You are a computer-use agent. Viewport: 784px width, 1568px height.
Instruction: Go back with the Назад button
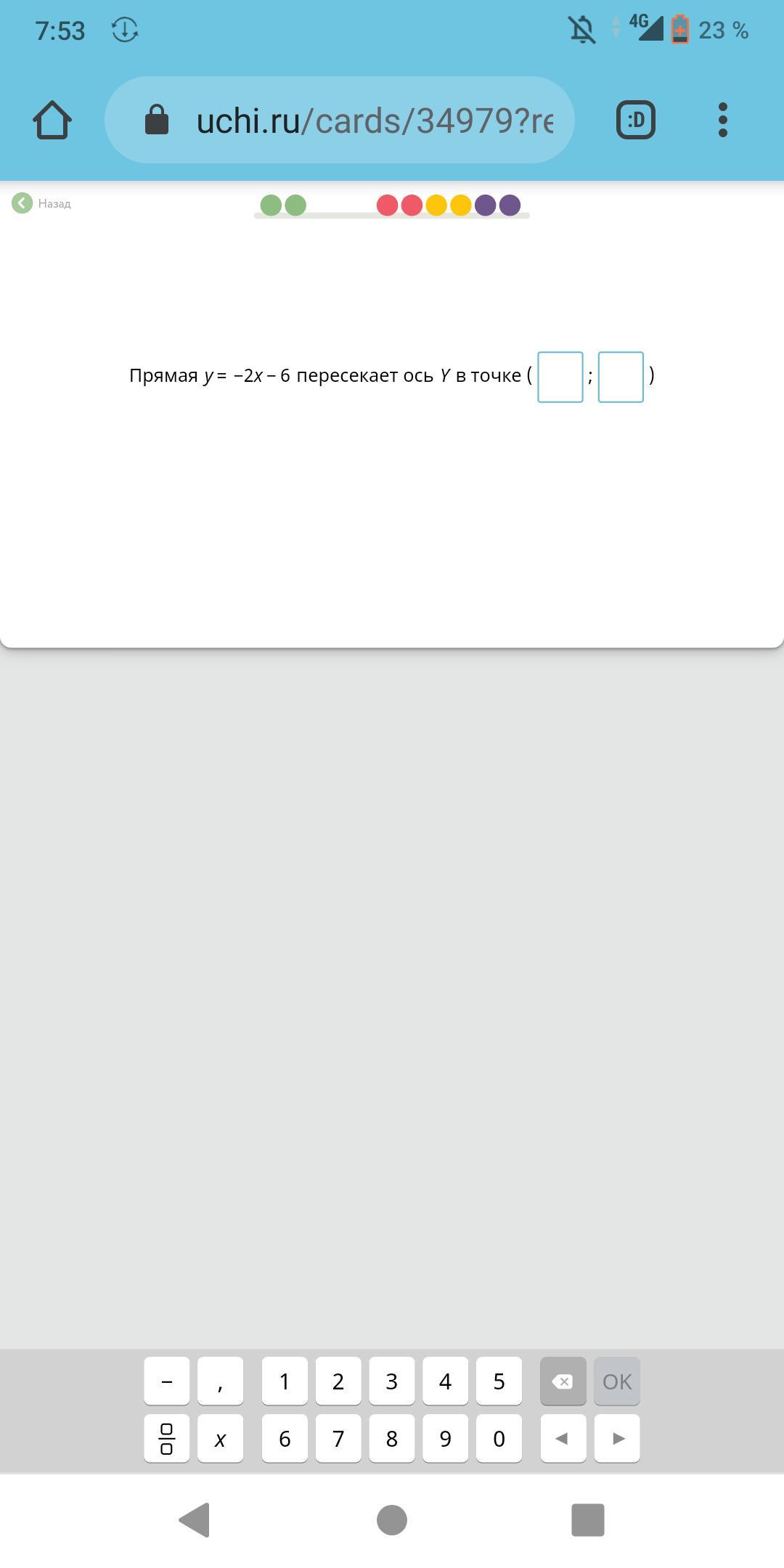41,203
